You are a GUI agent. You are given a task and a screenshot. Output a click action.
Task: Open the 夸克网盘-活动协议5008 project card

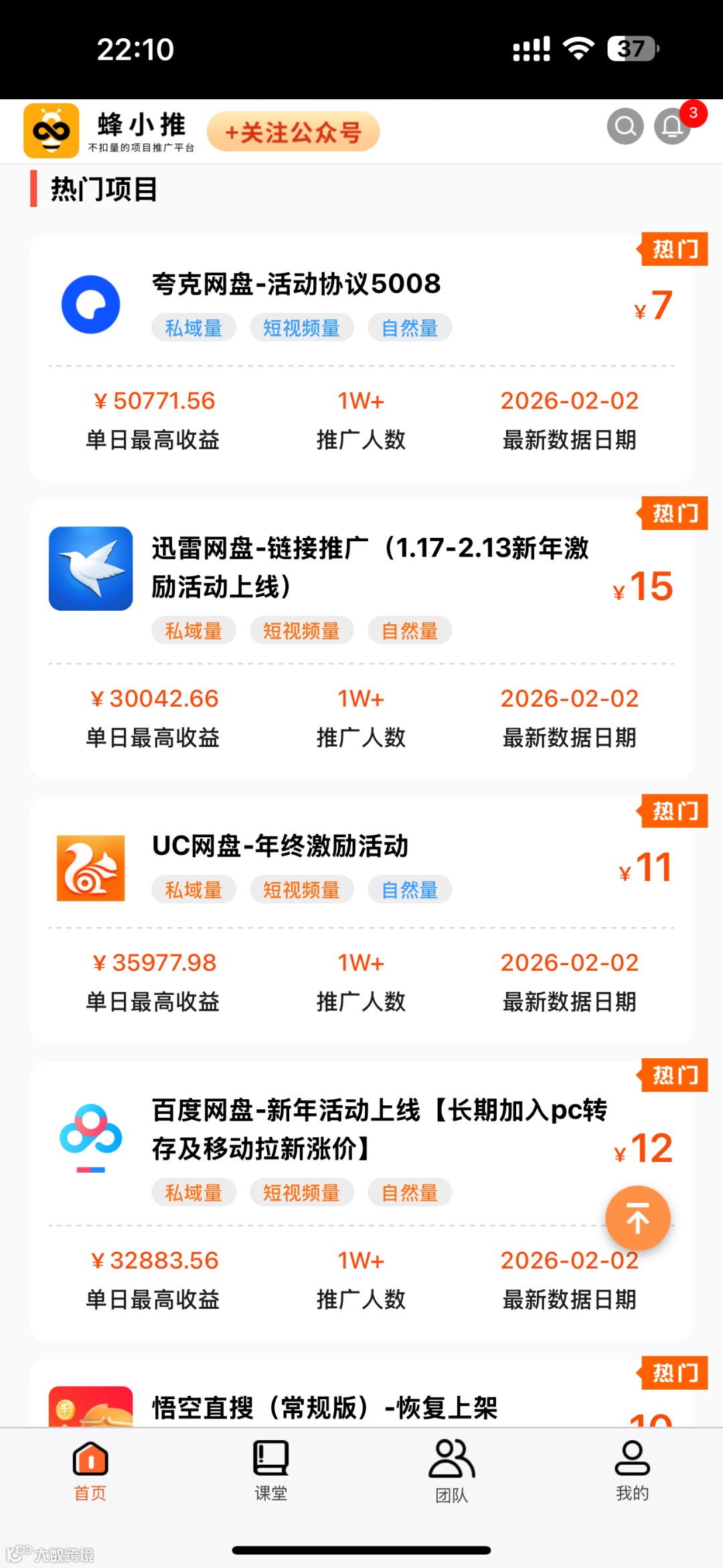click(361, 358)
